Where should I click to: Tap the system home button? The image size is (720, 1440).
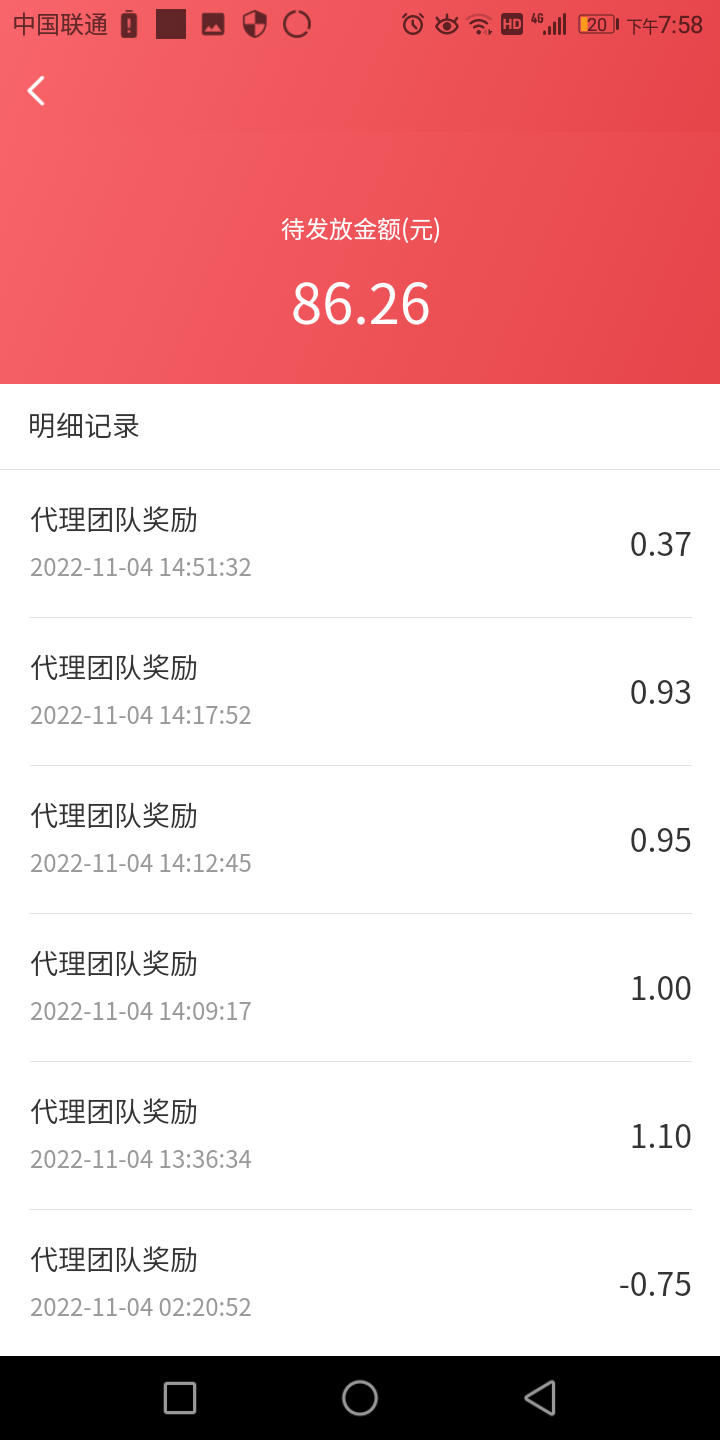[360, 1398]
